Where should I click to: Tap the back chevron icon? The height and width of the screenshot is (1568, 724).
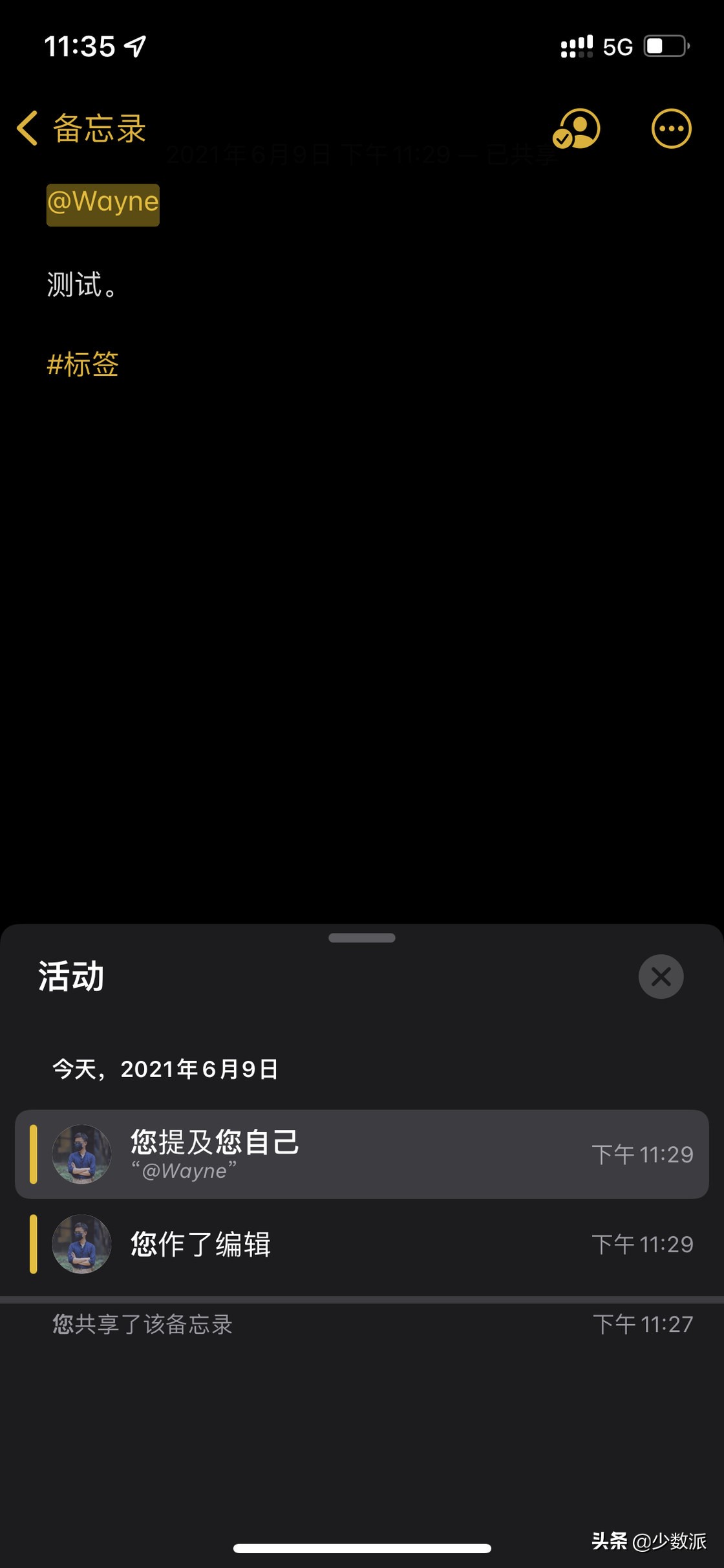tap(27, 128)
